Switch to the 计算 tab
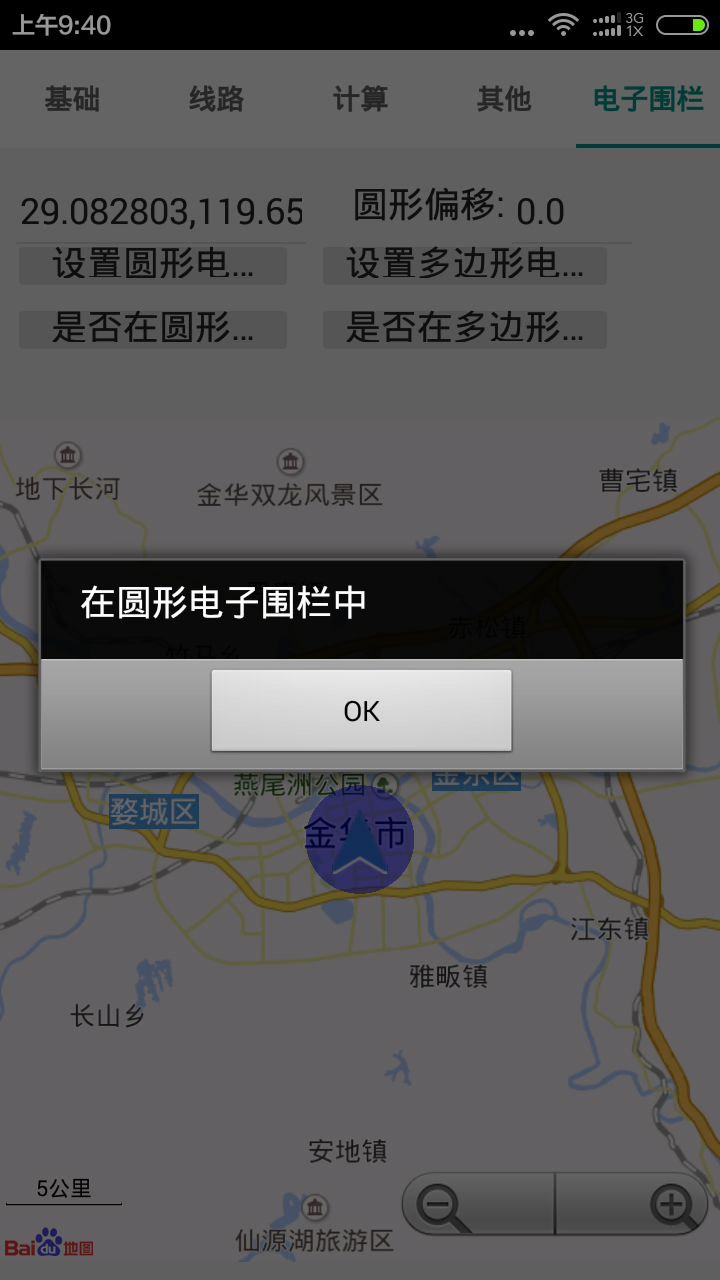 click(x=360, y=99)
